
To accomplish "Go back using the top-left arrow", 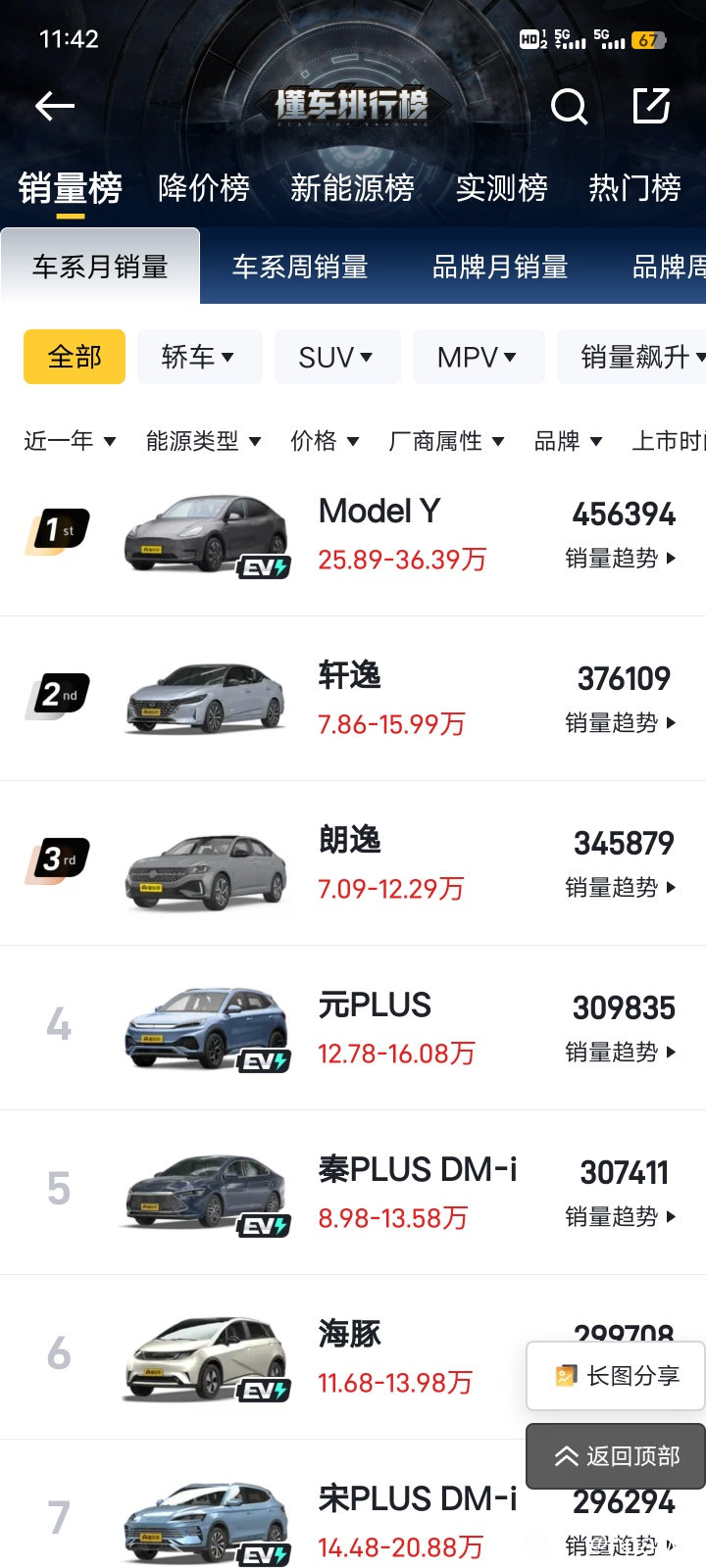I will [55, 106].
